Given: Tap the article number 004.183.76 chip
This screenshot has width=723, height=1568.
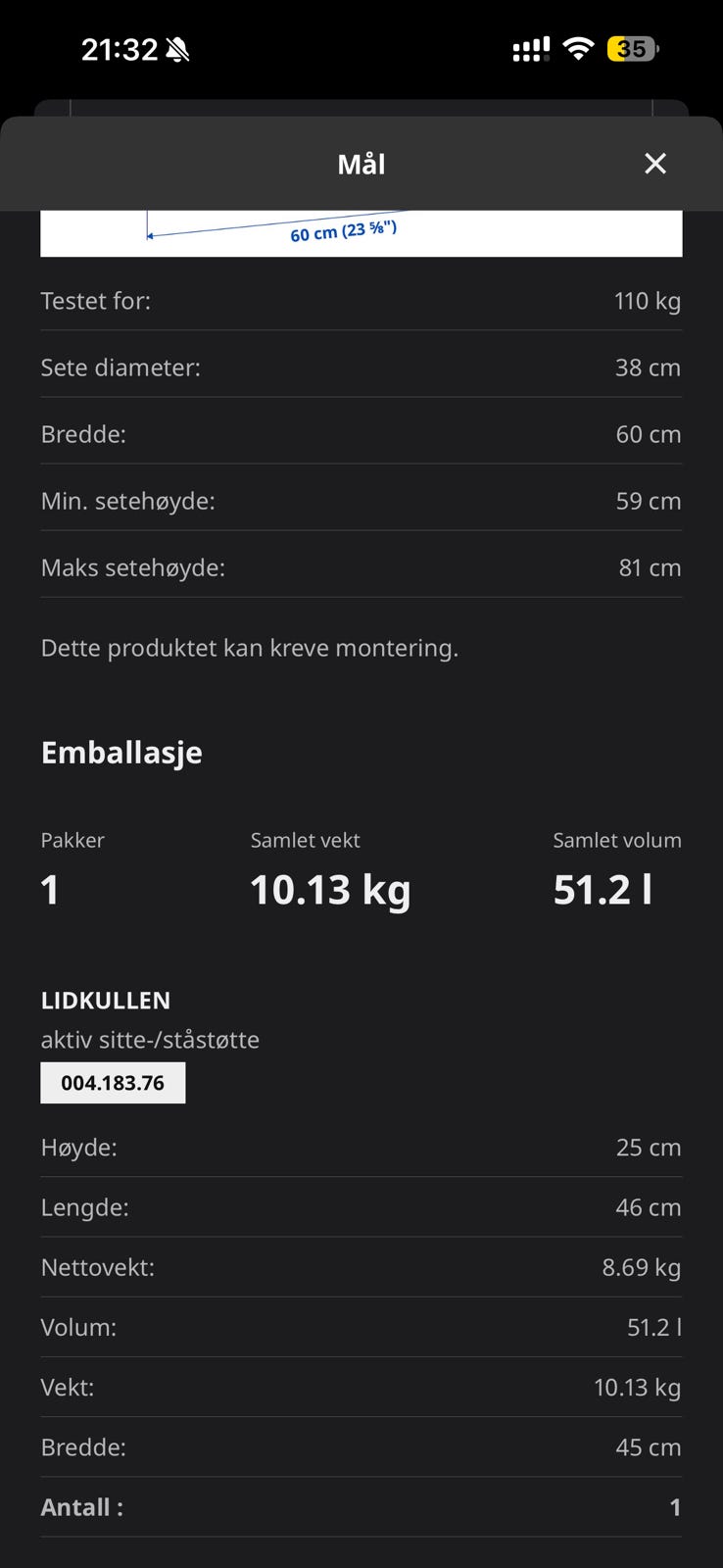Looking at the screenshot, I should [113, 1083].
